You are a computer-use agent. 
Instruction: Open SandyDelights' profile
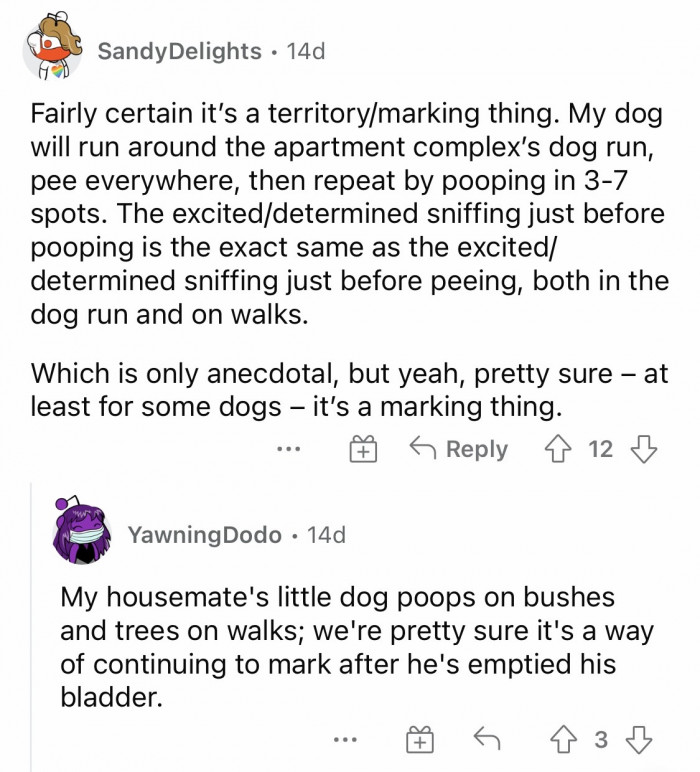(179, 50)
